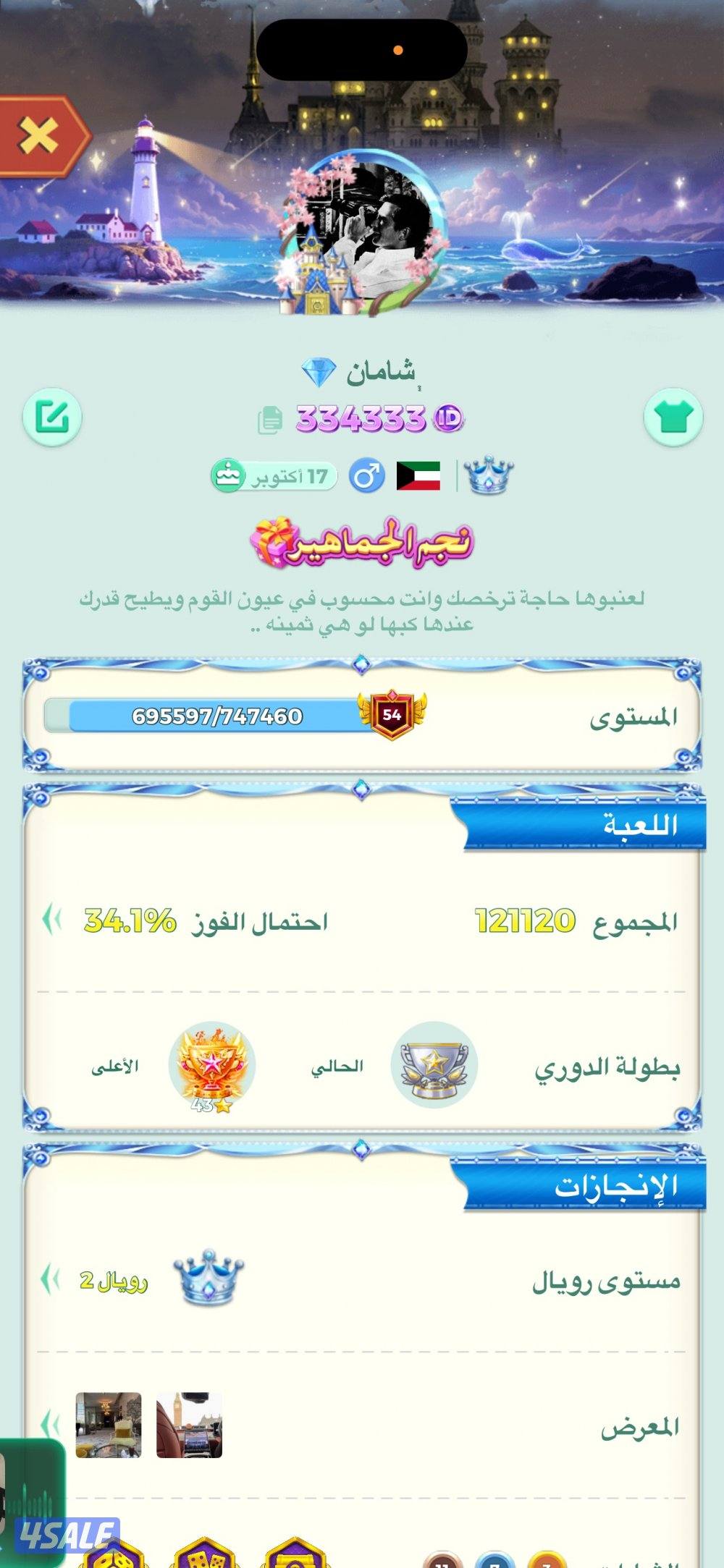Viewport: 724px width, 1568px height.
Task: Select the Kuwait flag icon
Action: [x=420, y=477]
